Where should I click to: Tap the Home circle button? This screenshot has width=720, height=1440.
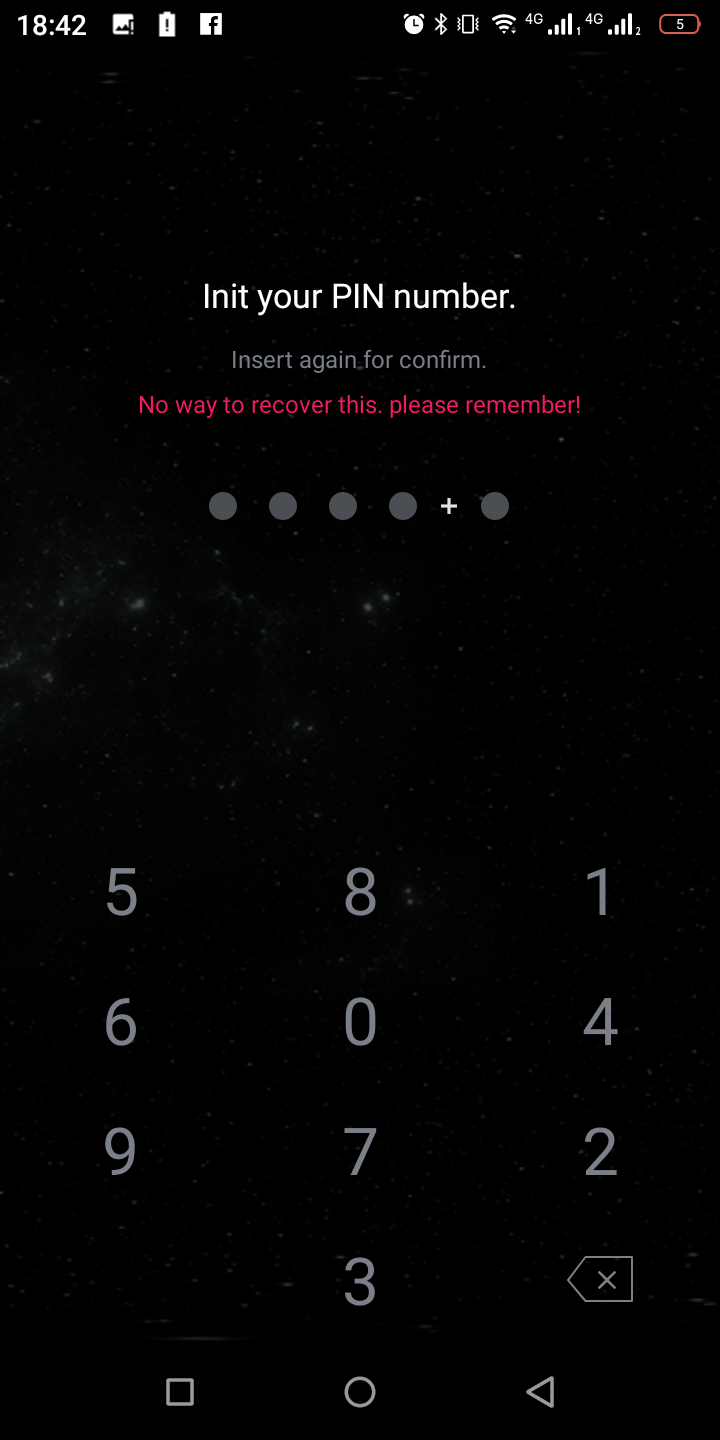click(x=360, y=1391)
